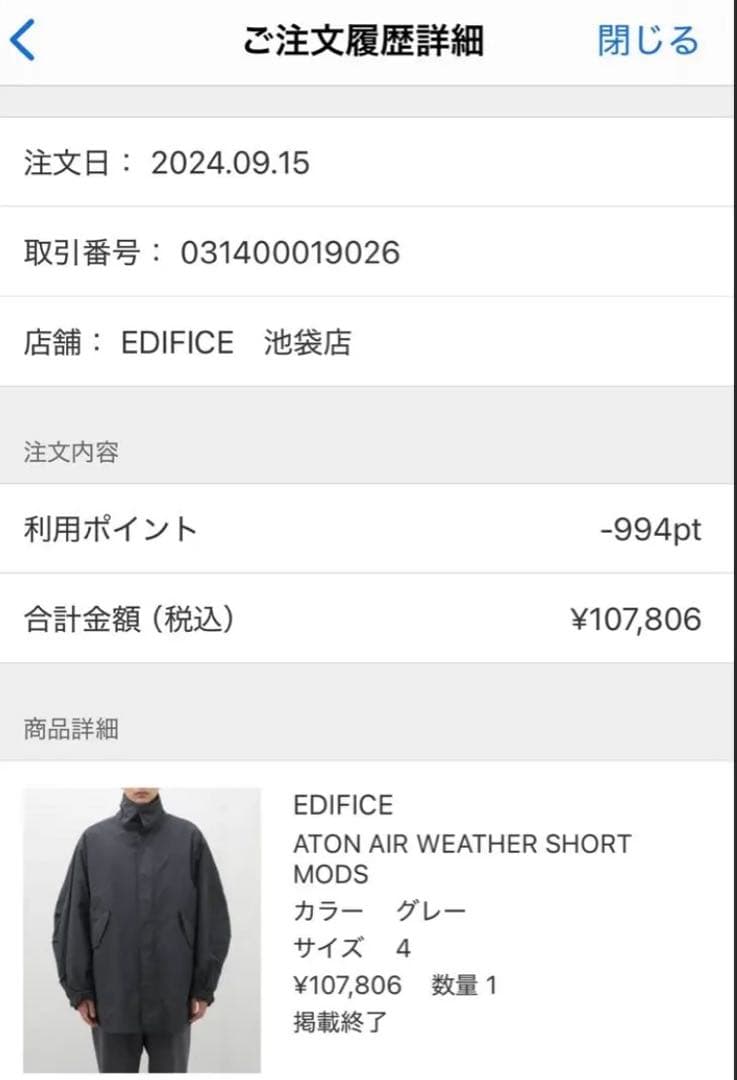Select the transaction number 031400019026

pyautogui.click(x=210, y=252)
